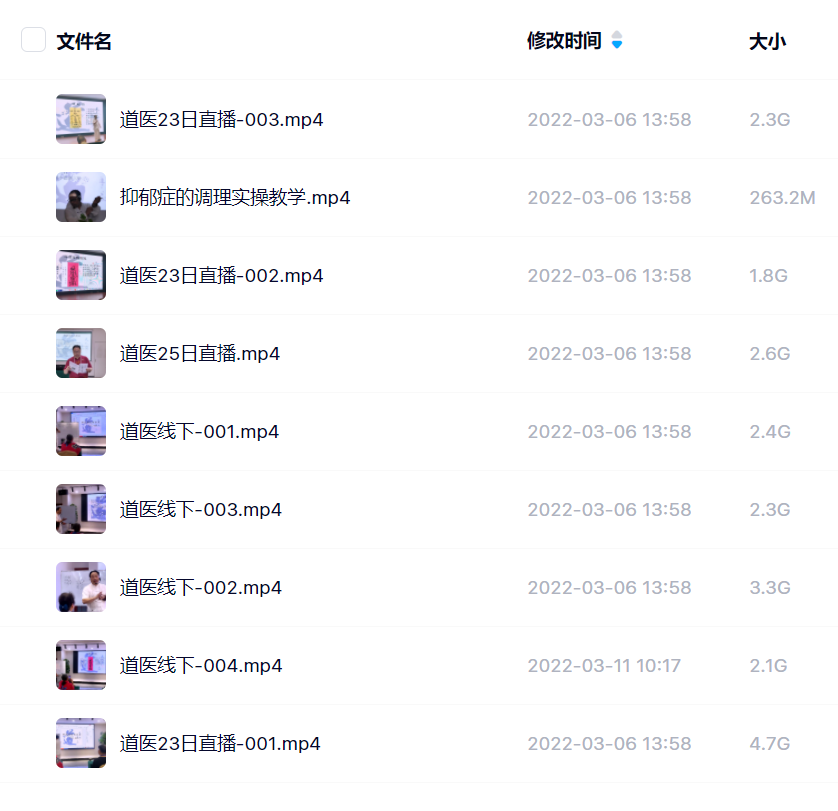The height and width of the screenshot is (811, 838).
Task: Open 道医线下-002.mp4
Action: (200, 588)
